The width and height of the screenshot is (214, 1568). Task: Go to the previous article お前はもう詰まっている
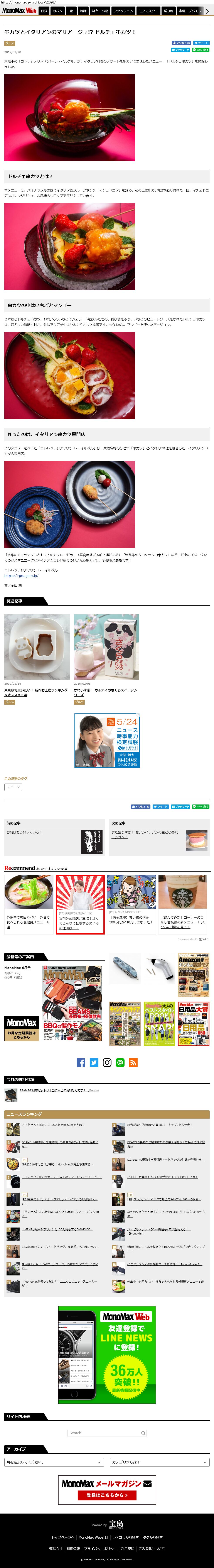24,832
